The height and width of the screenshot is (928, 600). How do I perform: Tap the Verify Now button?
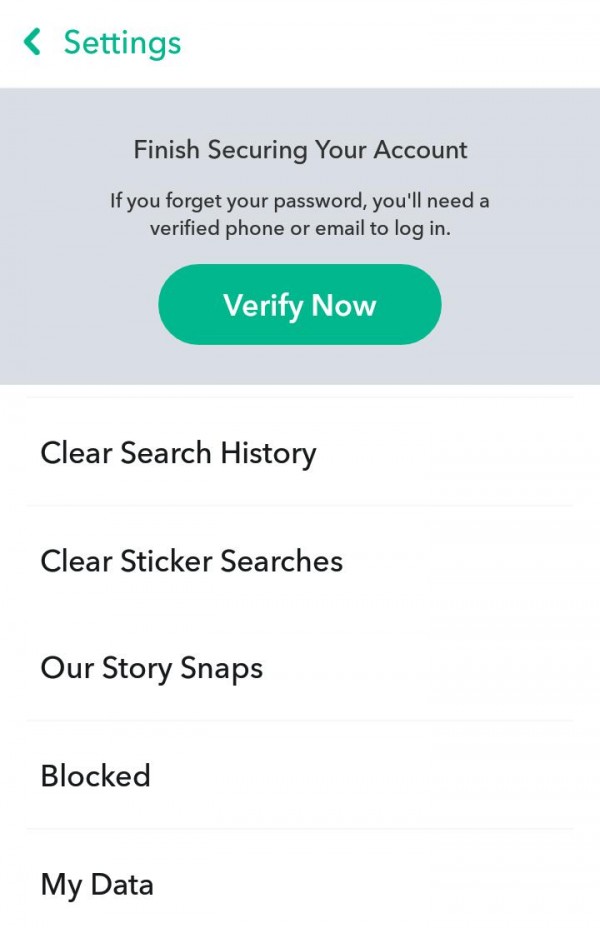299,305
